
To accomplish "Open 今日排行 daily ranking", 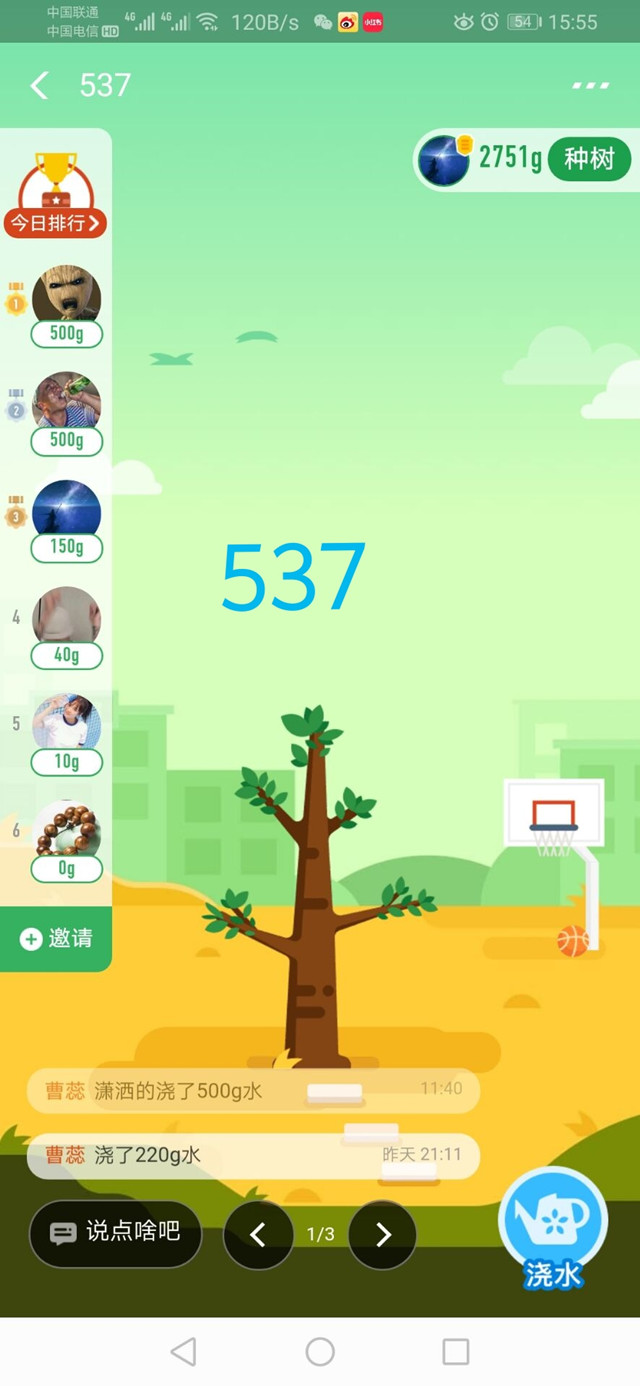I will click(x=55, y=222).
